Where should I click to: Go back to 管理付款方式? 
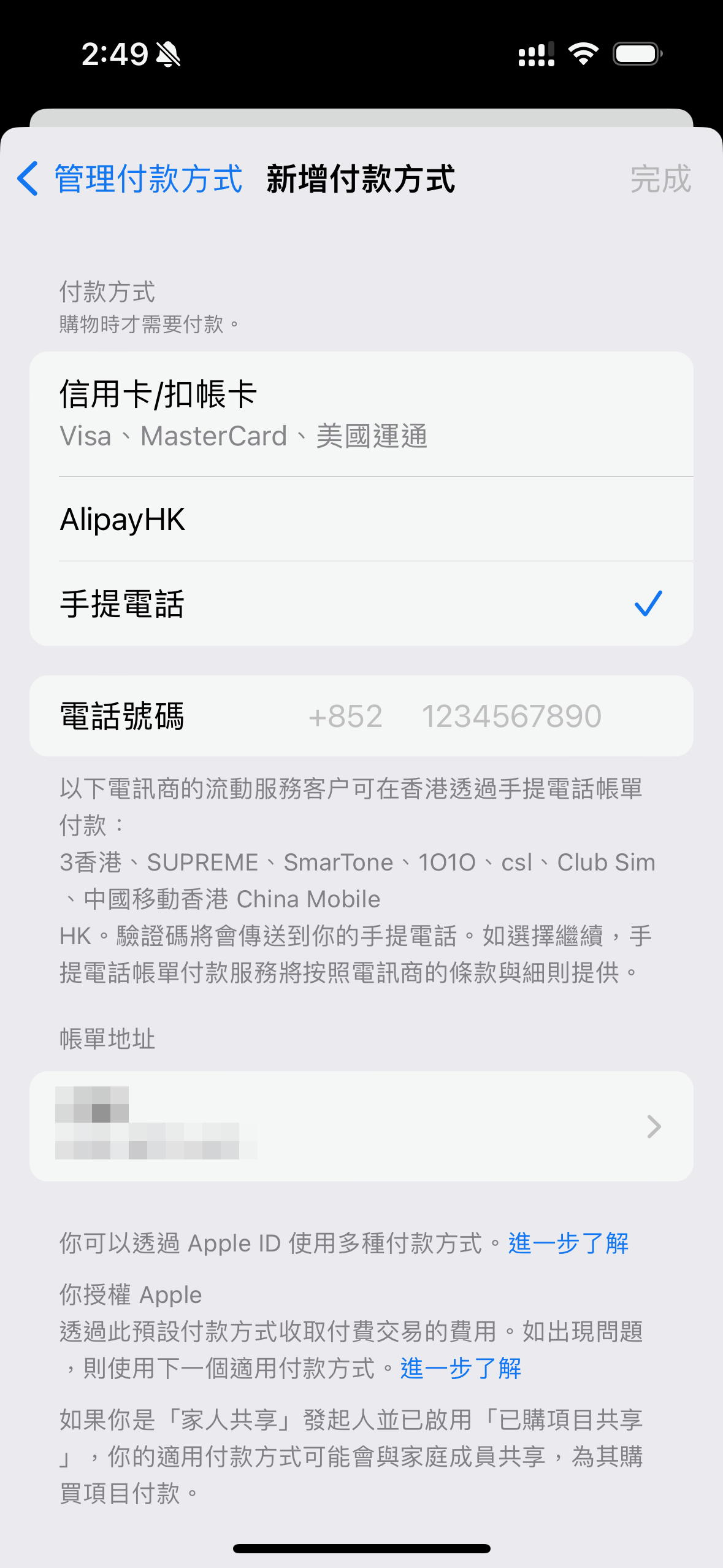click(x=130, y=179)
